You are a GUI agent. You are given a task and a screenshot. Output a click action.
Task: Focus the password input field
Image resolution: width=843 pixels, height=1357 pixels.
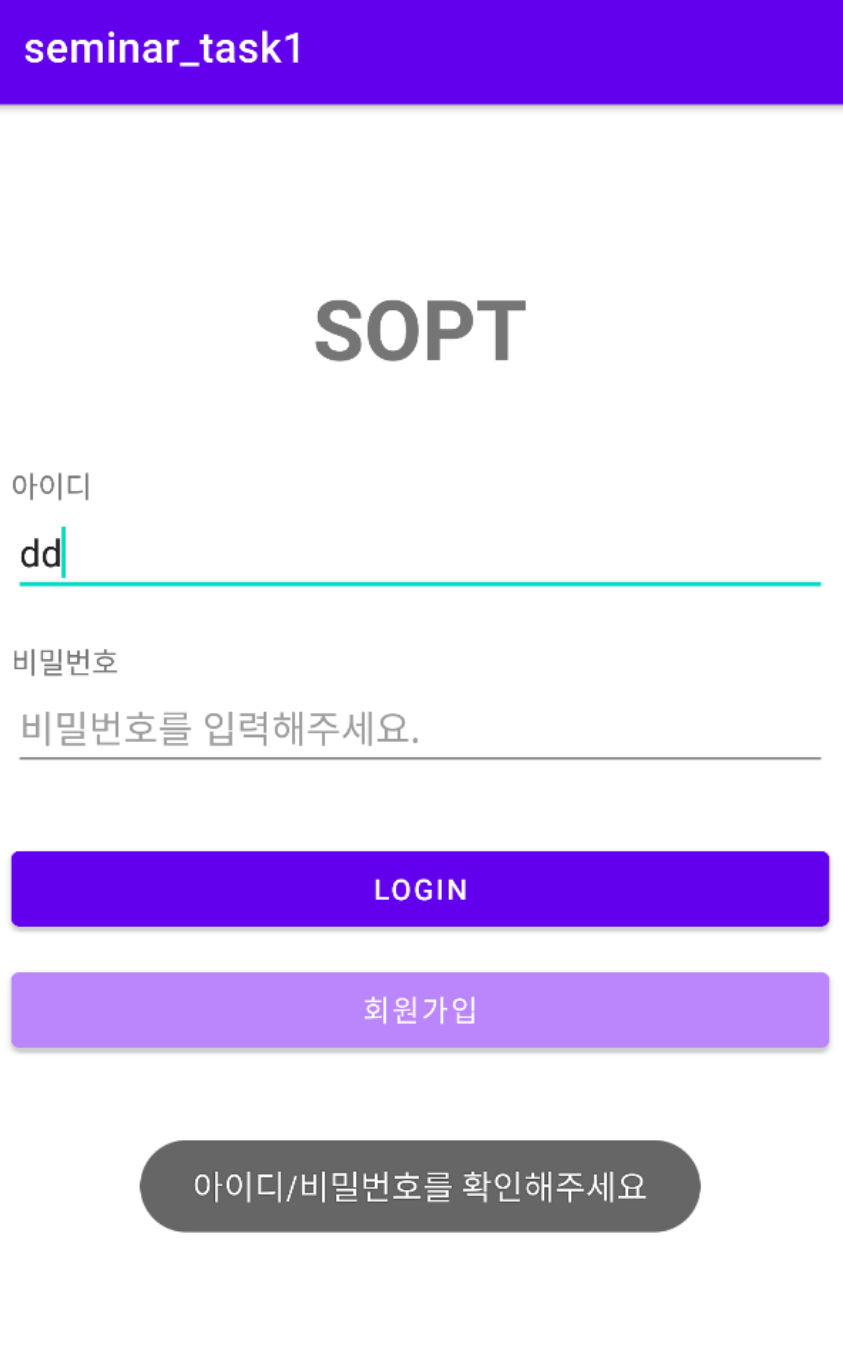pos(420,729)
